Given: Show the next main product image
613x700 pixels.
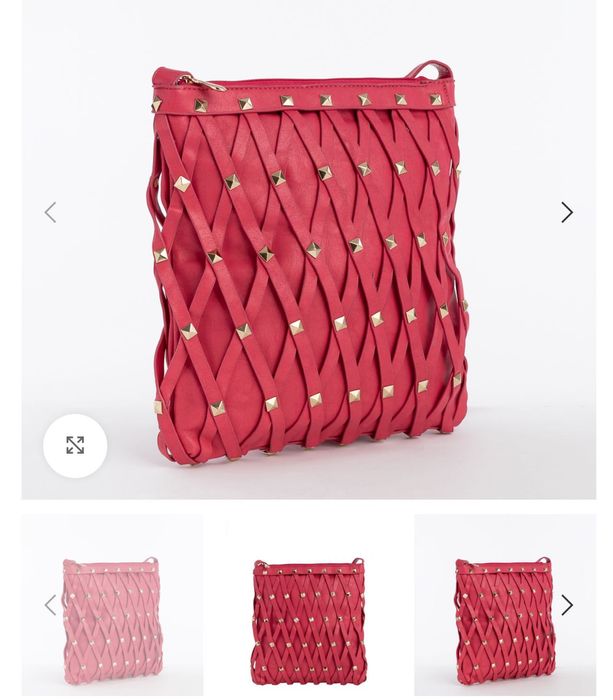Looking at the screenshot, I should point(567,212).
